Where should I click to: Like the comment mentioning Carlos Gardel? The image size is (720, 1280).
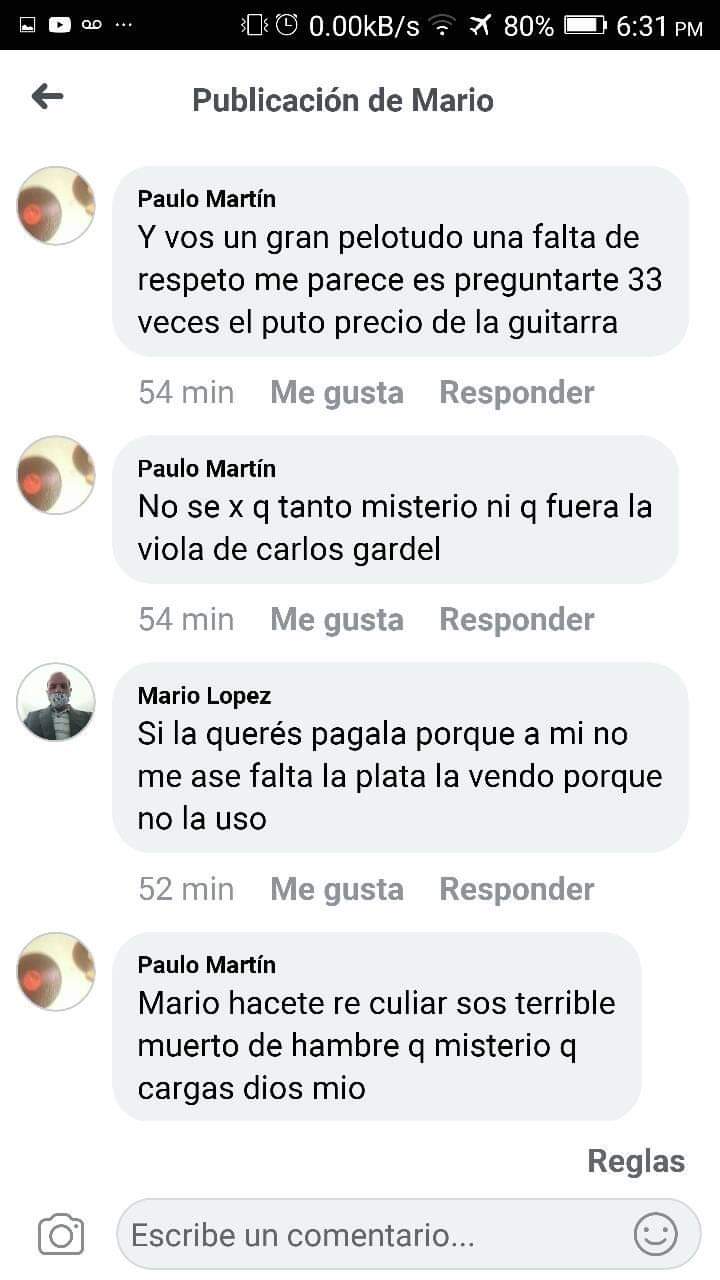(x=337, y=620)
